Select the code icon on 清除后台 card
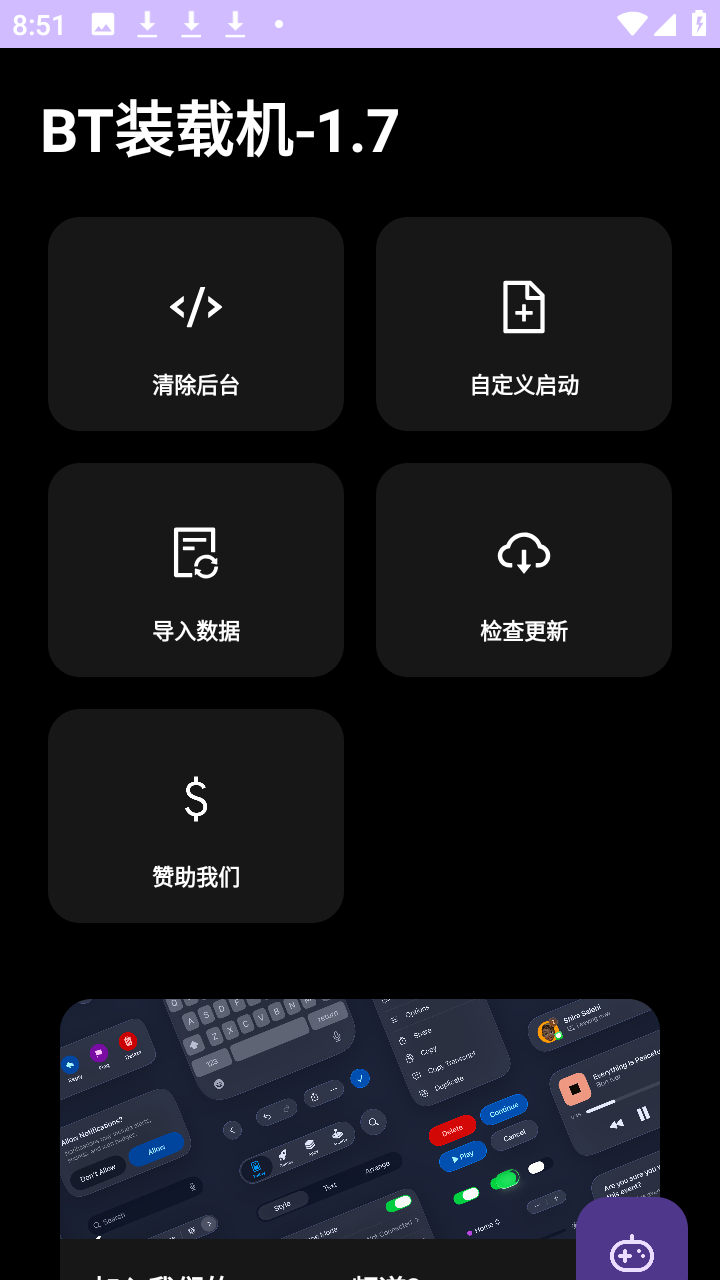Screen dimensions: 720x1280 coord(196,307)
